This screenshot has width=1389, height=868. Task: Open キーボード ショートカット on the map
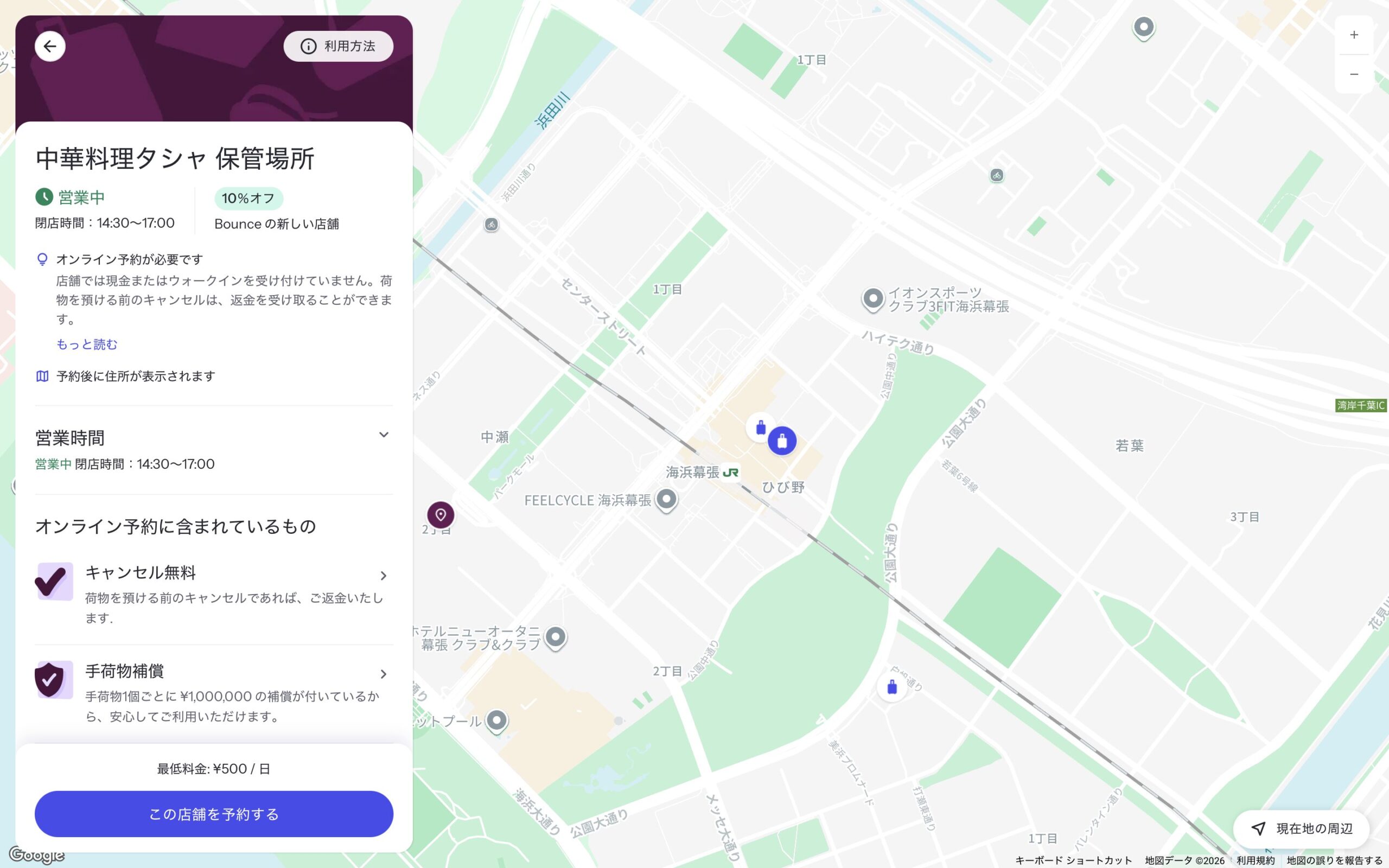[1073, 860]
